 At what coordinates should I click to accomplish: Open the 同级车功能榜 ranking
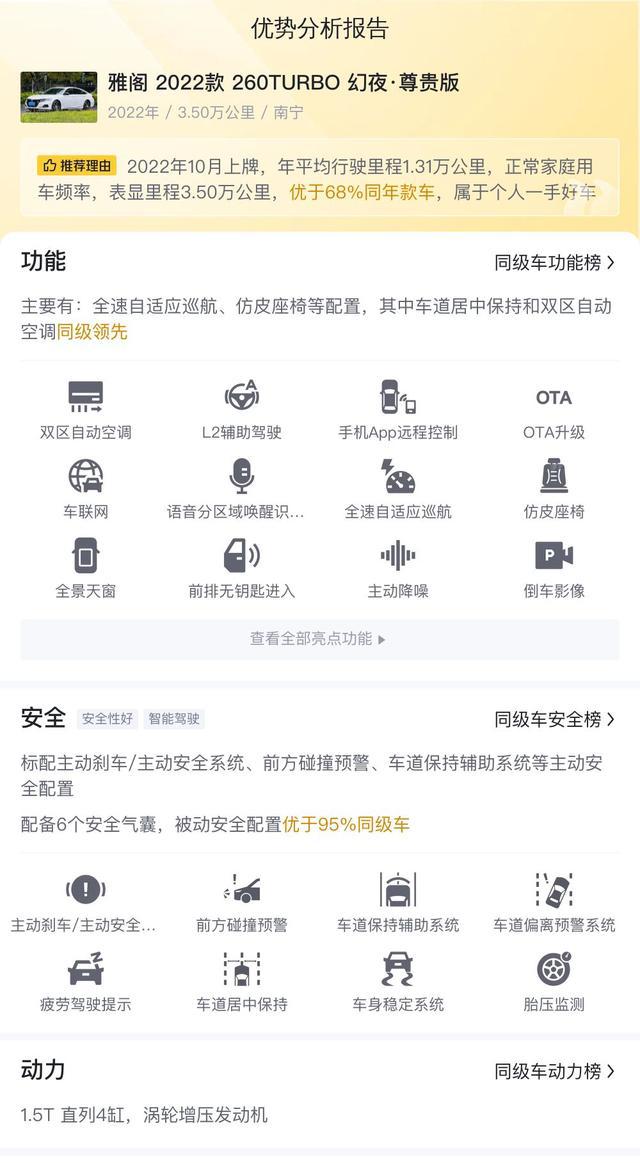(x=554, y=262)
